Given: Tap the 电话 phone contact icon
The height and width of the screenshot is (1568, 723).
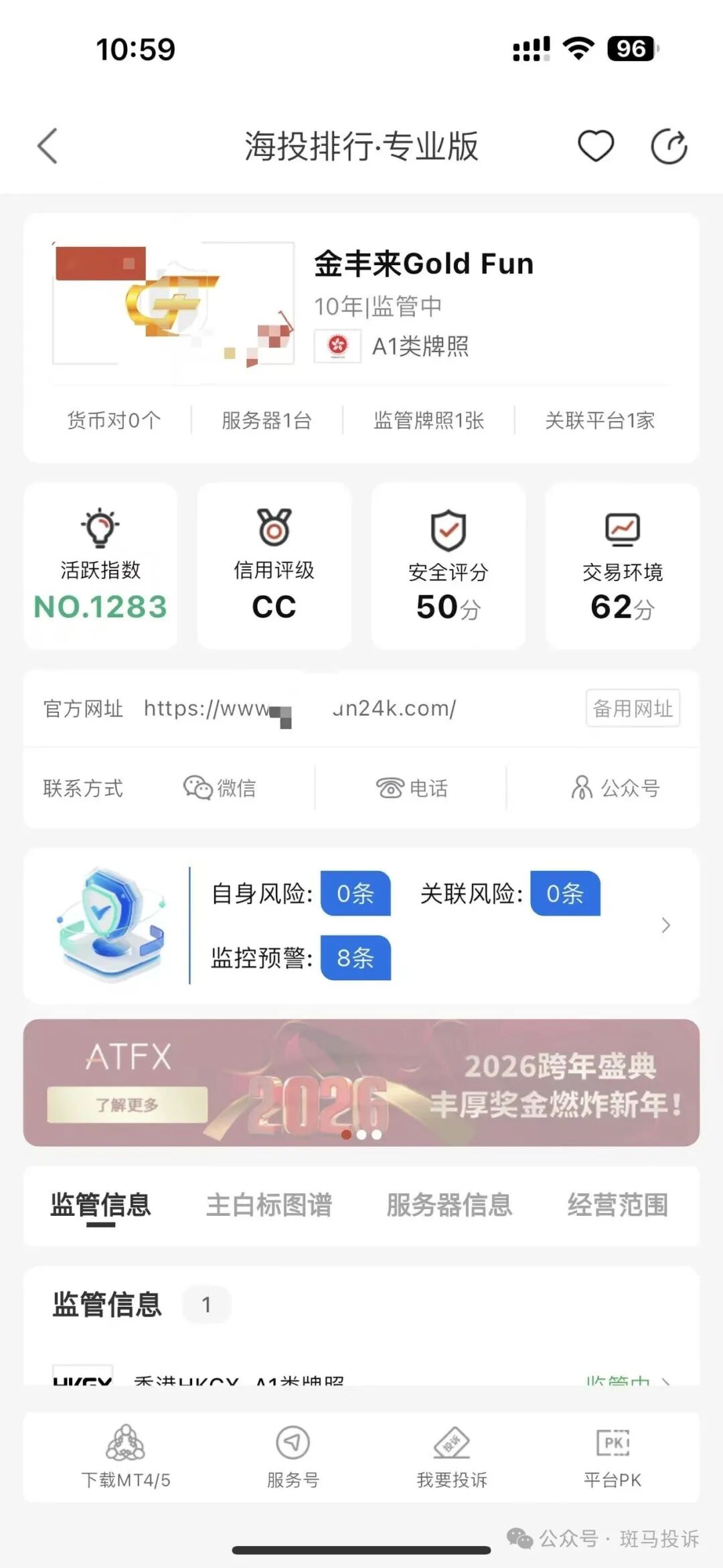Looking at the screenshot, I should 414,789.
